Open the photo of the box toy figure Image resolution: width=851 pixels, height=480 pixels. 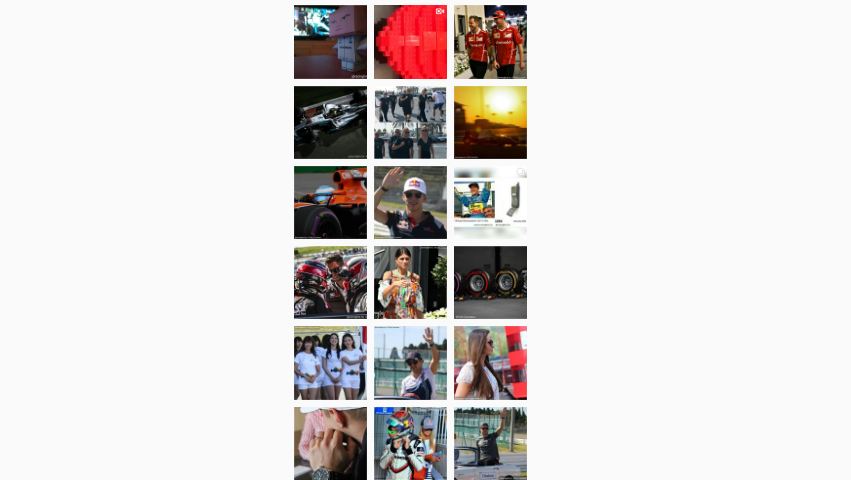tap(330, 42)
